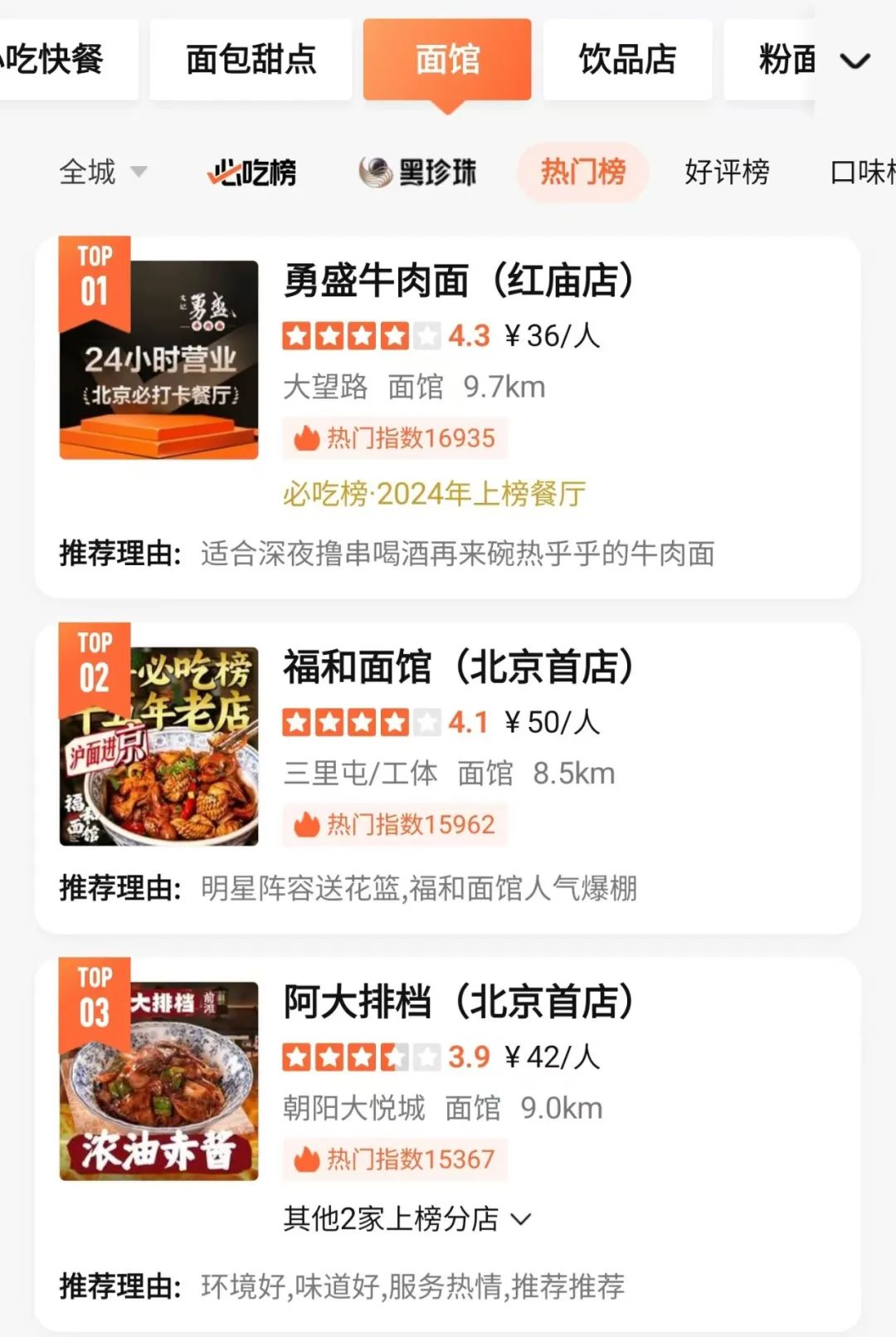Select the 热门榜 ranking
The image size is (896, 1337).
pos(582,172)
